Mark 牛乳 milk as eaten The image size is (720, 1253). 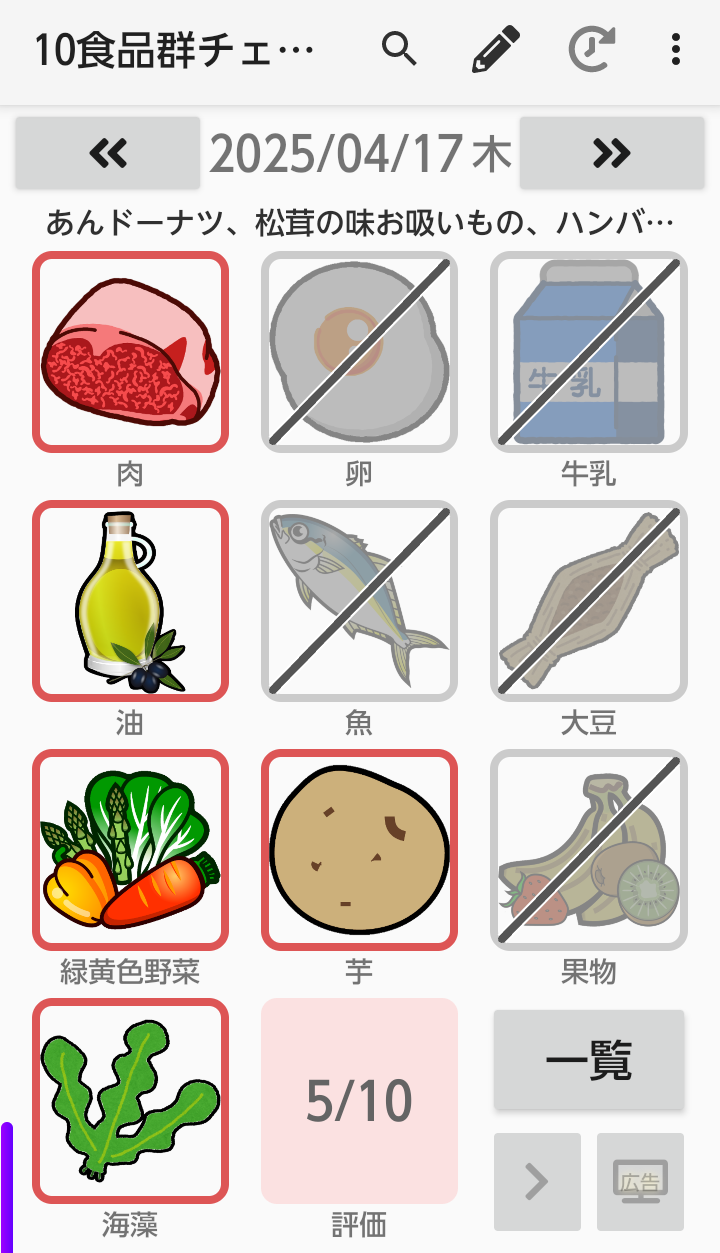589,351
